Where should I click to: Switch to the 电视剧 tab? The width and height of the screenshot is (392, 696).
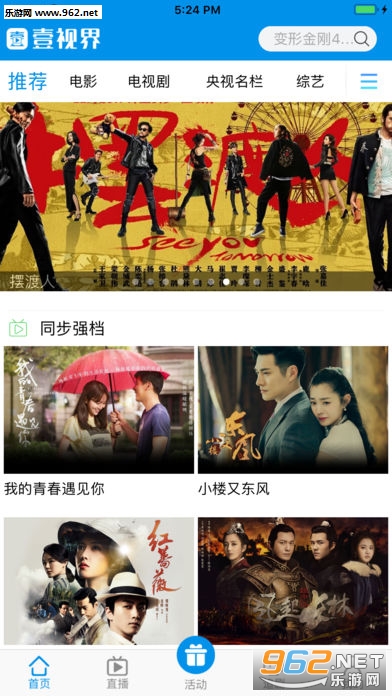coord(149,81)
